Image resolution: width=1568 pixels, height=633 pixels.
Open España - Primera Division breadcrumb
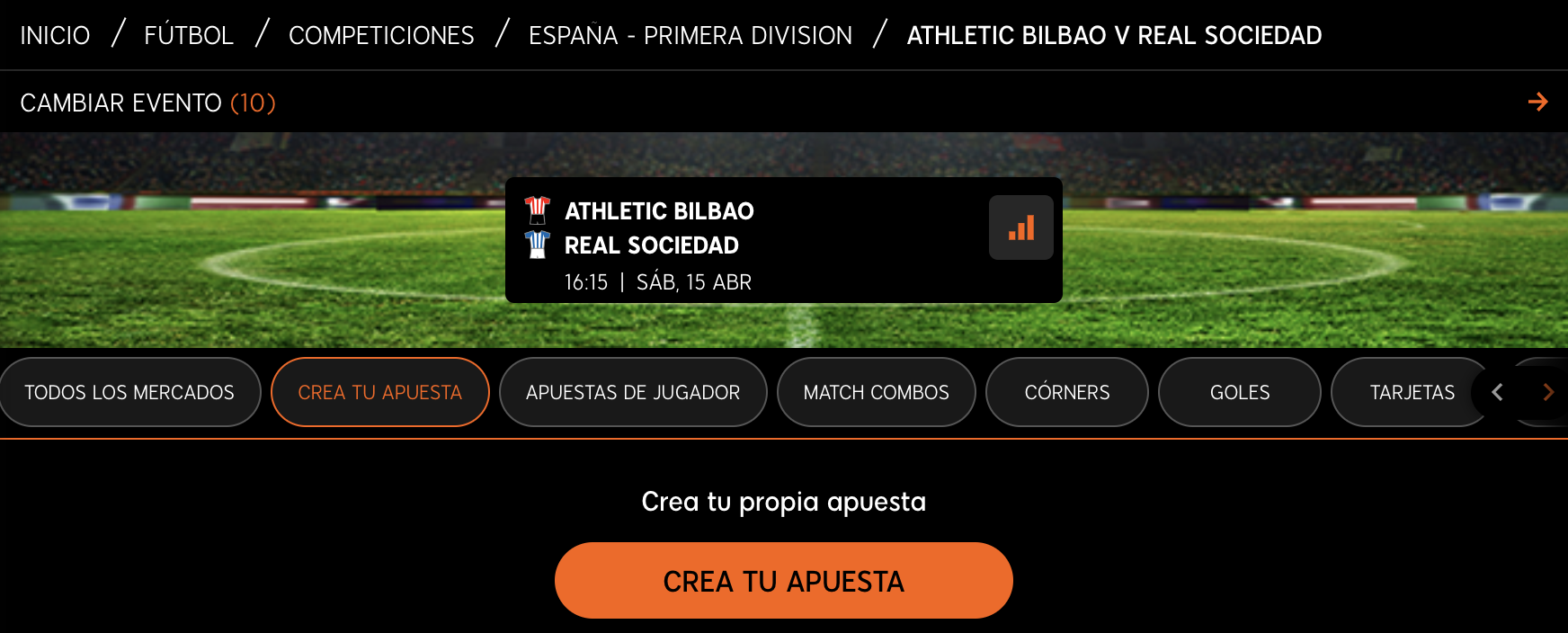point(690,35)
